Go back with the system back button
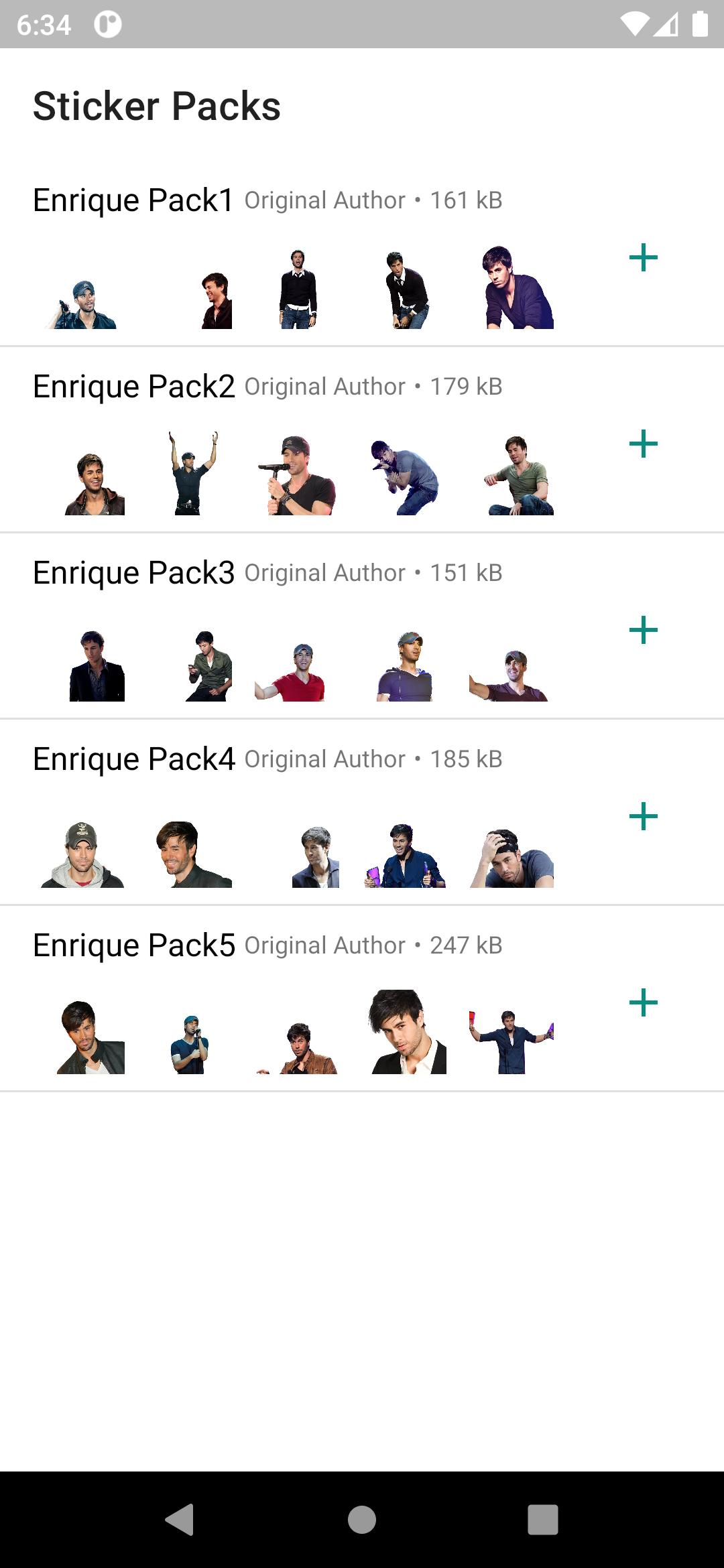 pyautogui.click(x=180, y=1519)
